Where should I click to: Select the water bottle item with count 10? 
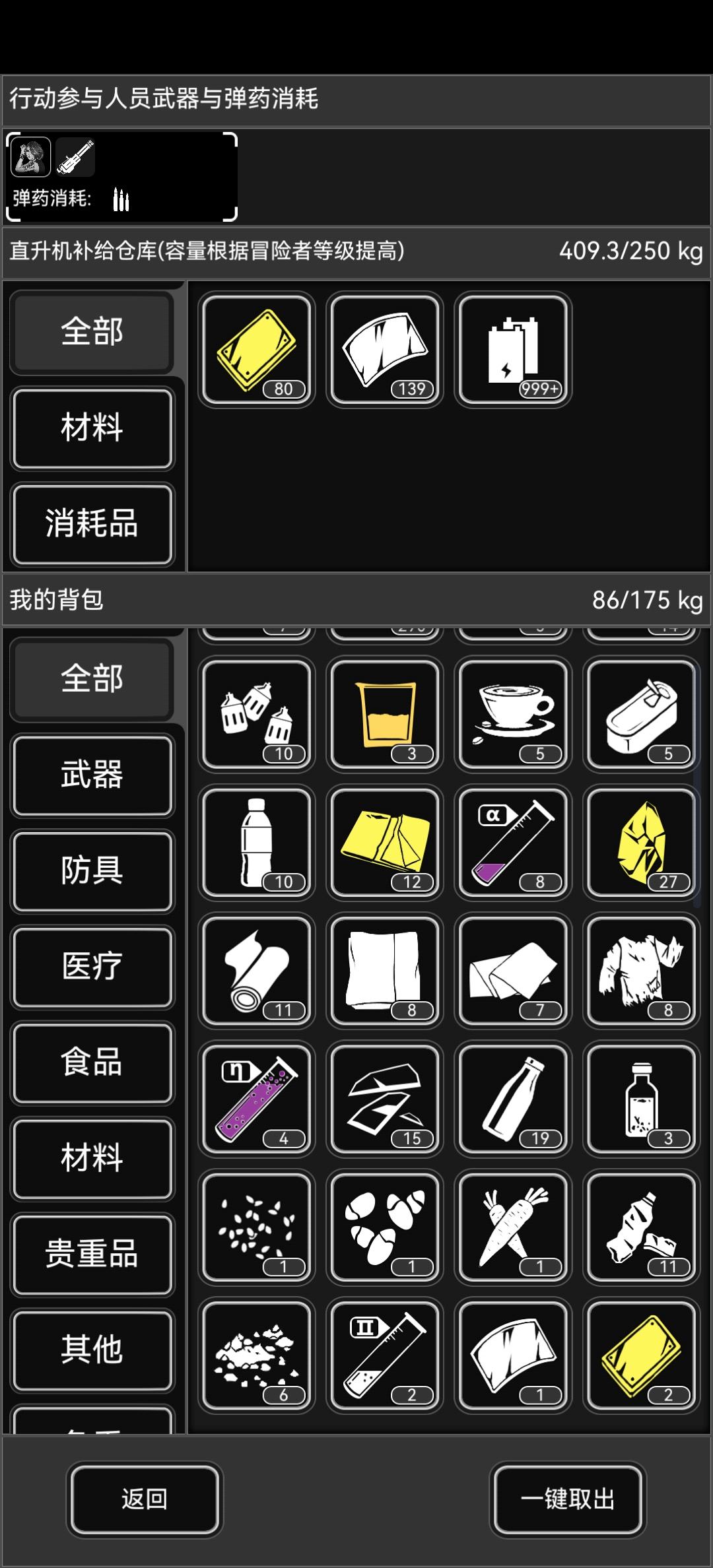256,842
